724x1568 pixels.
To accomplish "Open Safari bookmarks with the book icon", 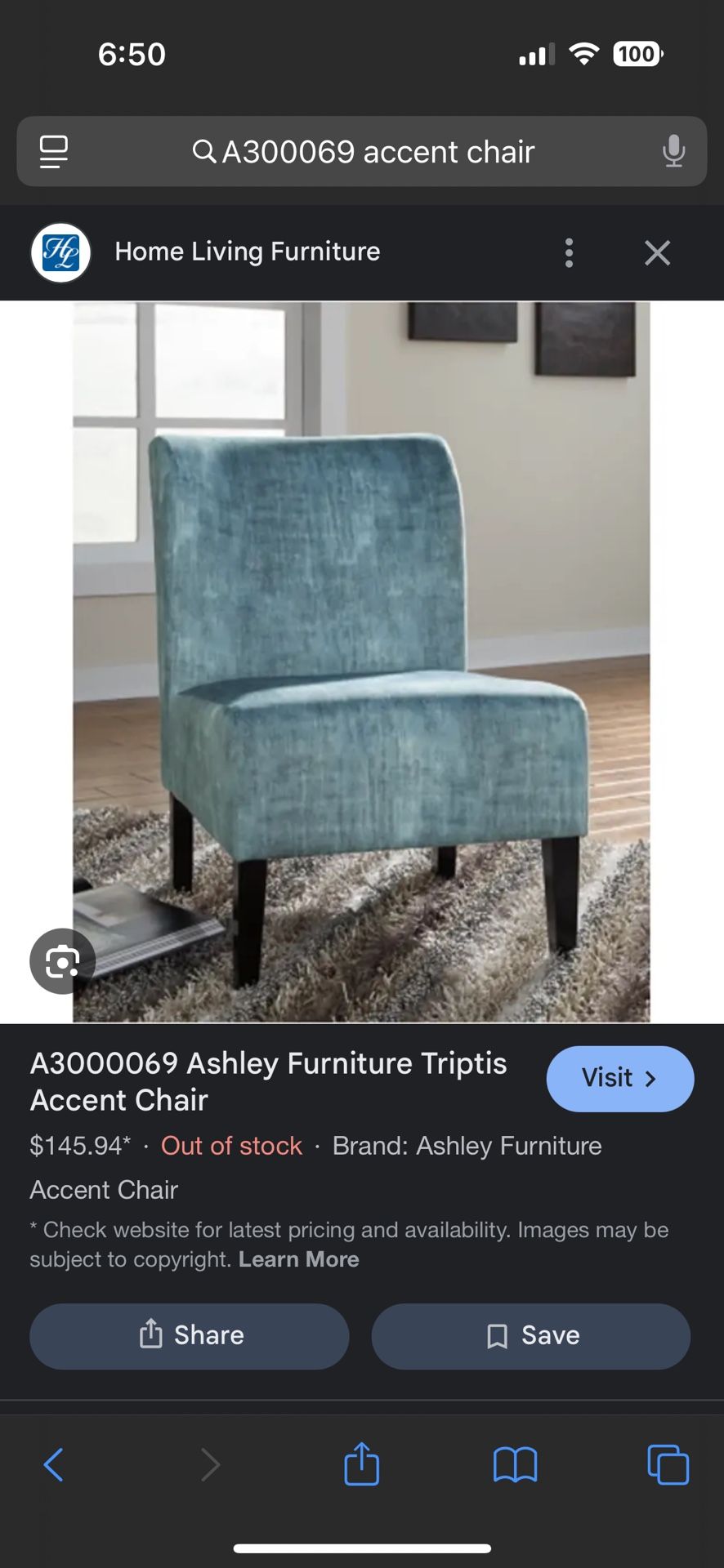I will [514, 1464].
